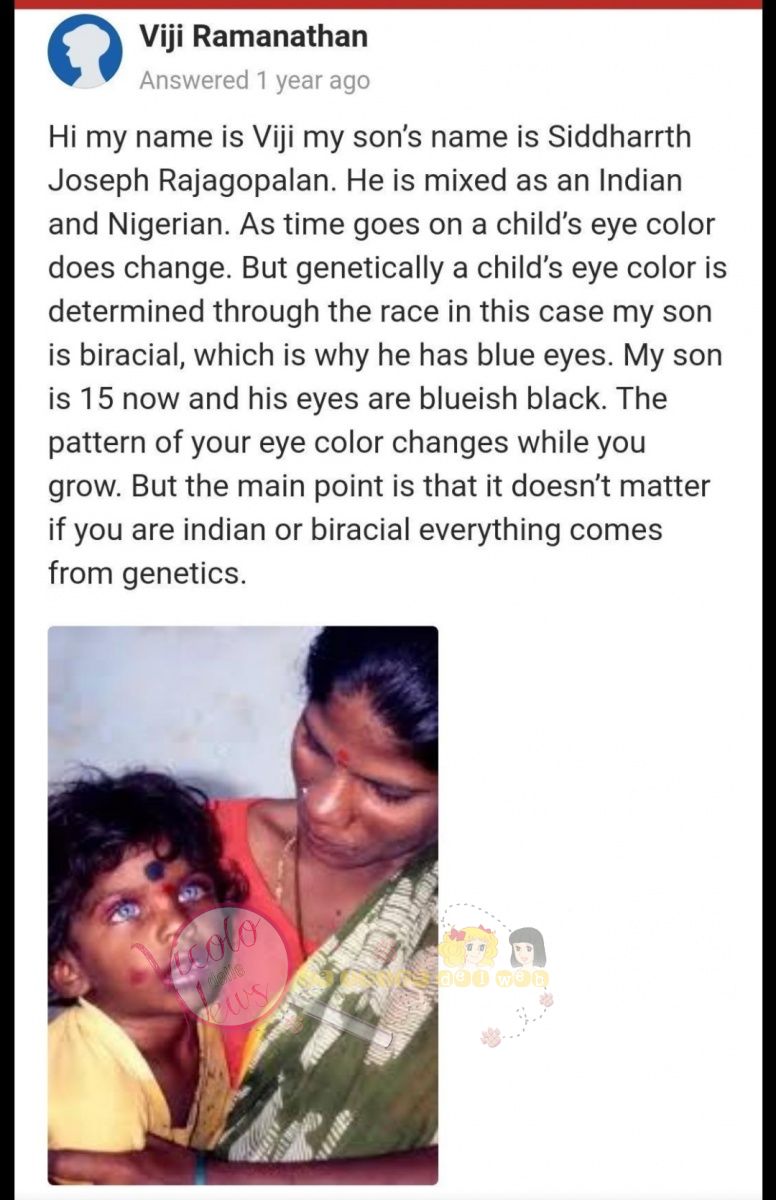Tap the author name Viji Ramanathan
The width and height of the screenshot is (776, 1200).
[253, 37]
